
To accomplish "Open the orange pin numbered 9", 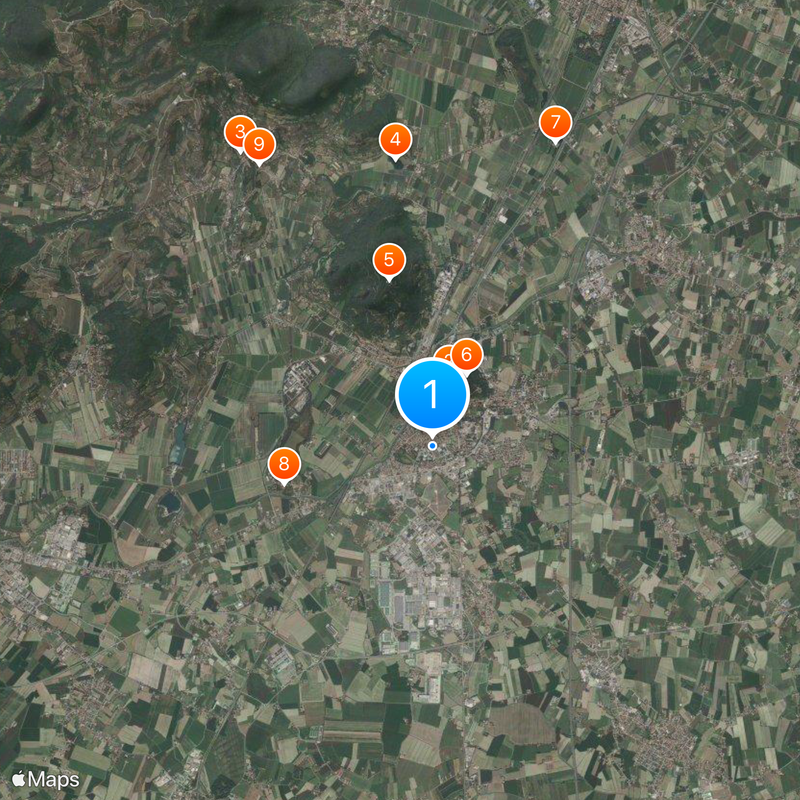I will click(260, 145).
